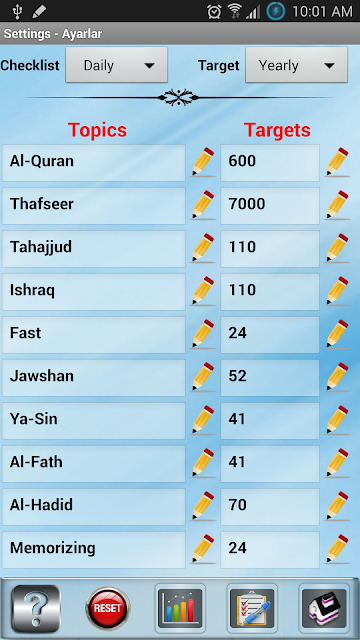Image resolution: width=360 pixels, height=640 pixels.
Task: Edit the Ya-Sin topic name
Action: (203, 420)
